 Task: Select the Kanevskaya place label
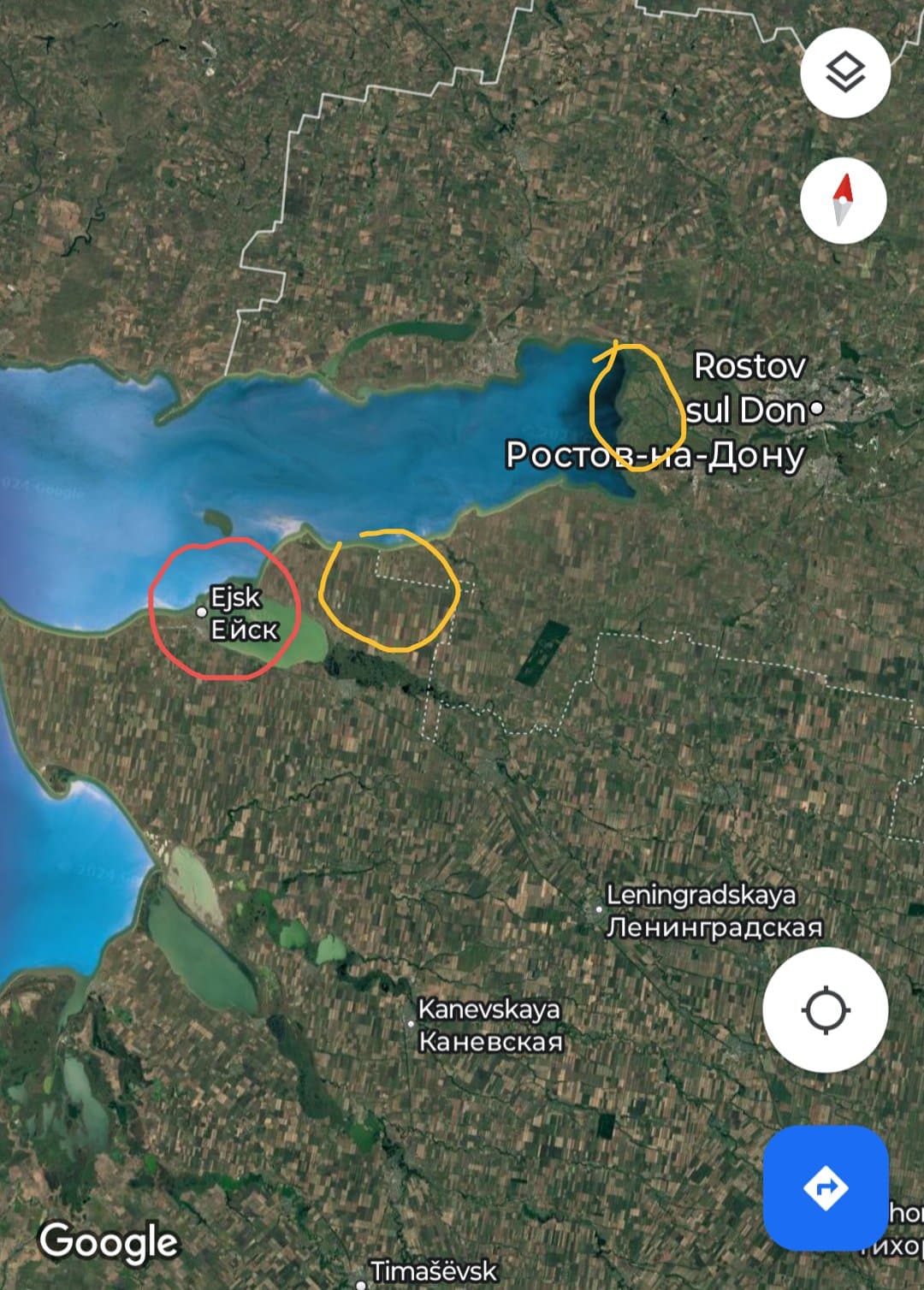[x=489, y=1010]
